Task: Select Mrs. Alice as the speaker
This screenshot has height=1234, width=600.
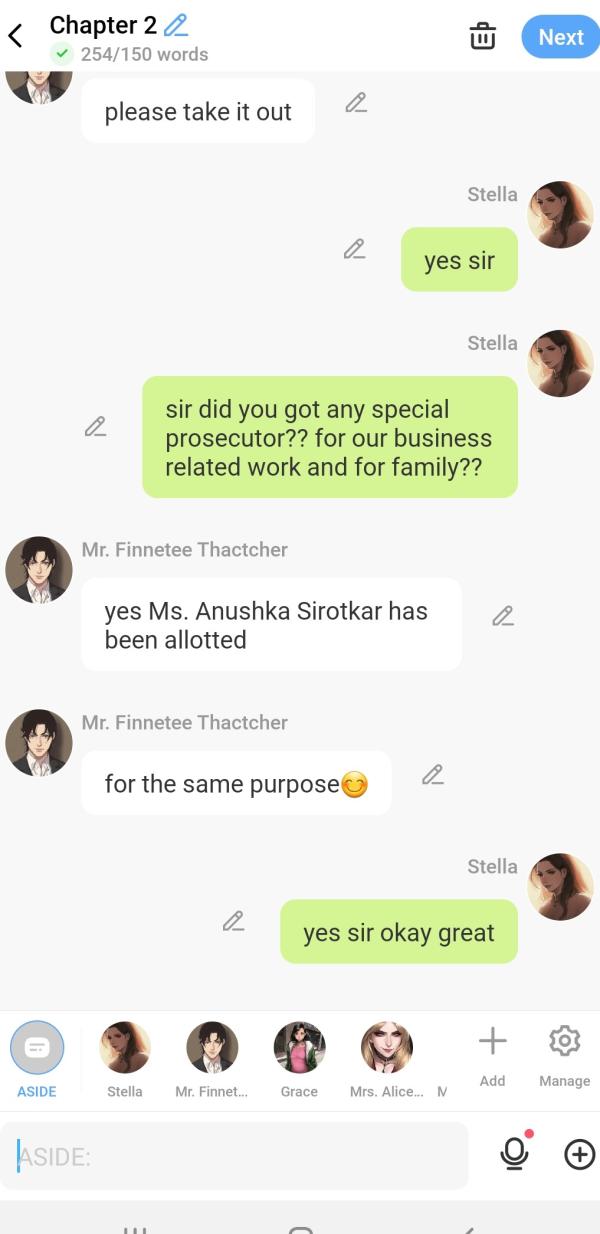Action: [386, 1048]
